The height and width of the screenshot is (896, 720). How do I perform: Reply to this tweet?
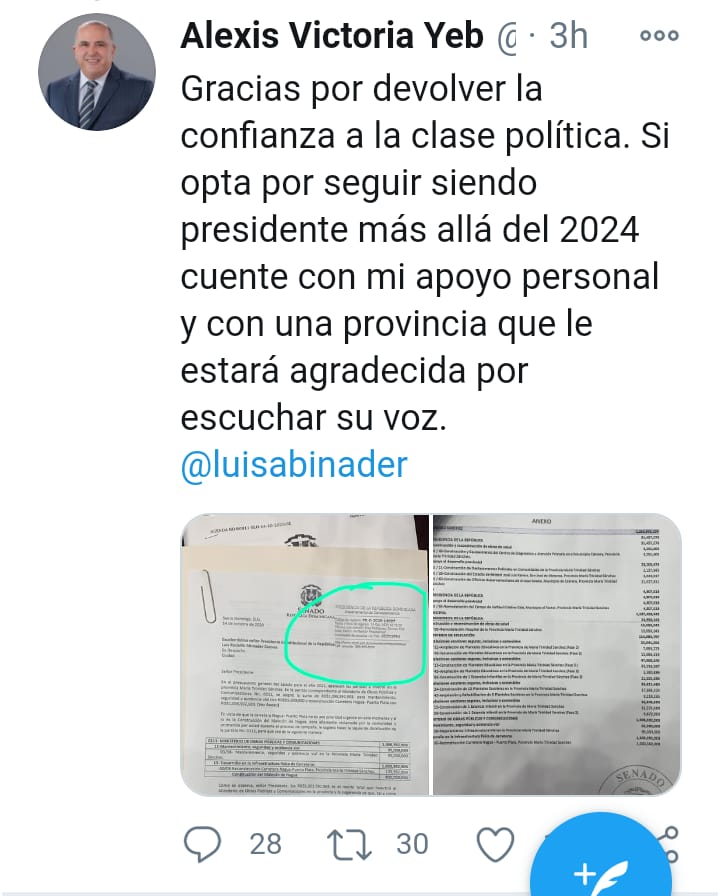(x=205, y=843)
